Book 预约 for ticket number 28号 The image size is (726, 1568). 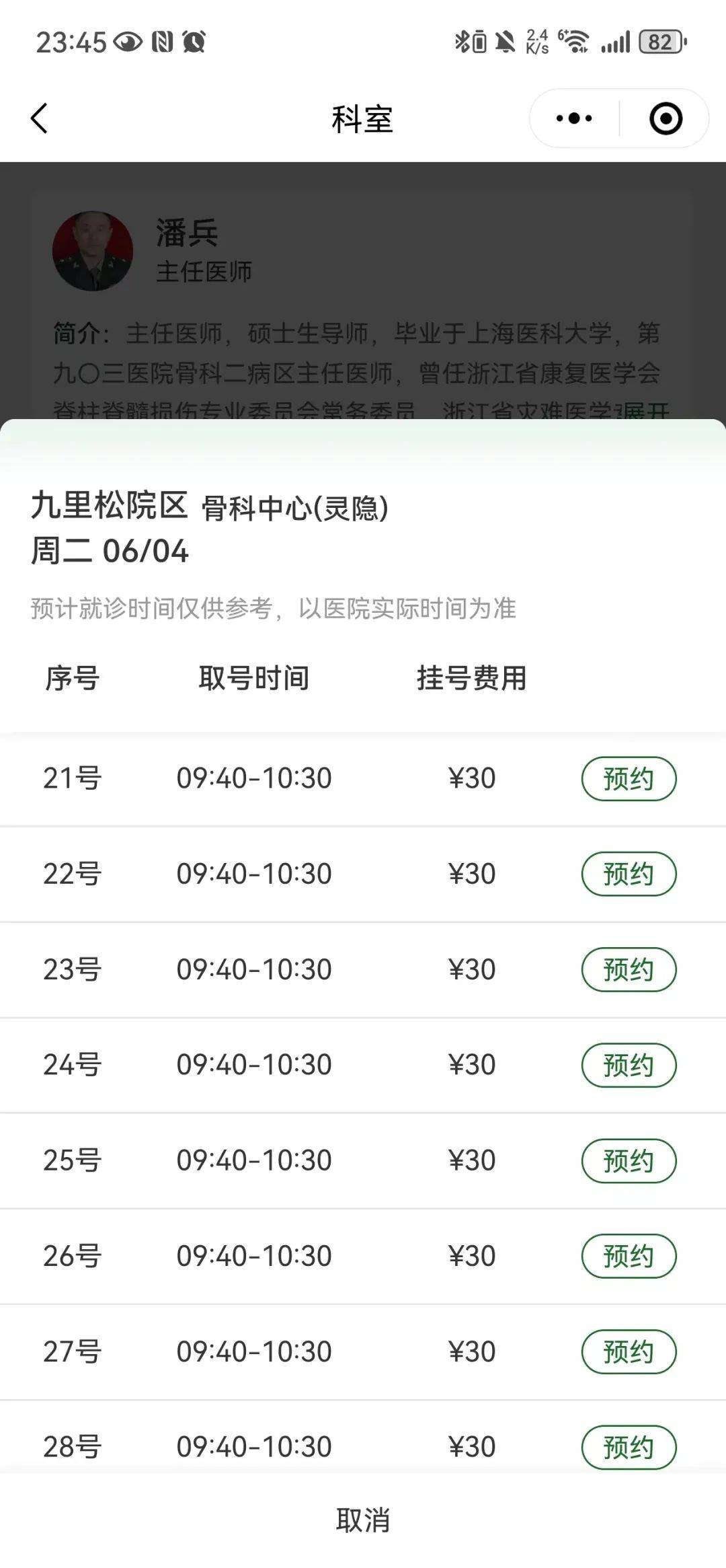628,1446
